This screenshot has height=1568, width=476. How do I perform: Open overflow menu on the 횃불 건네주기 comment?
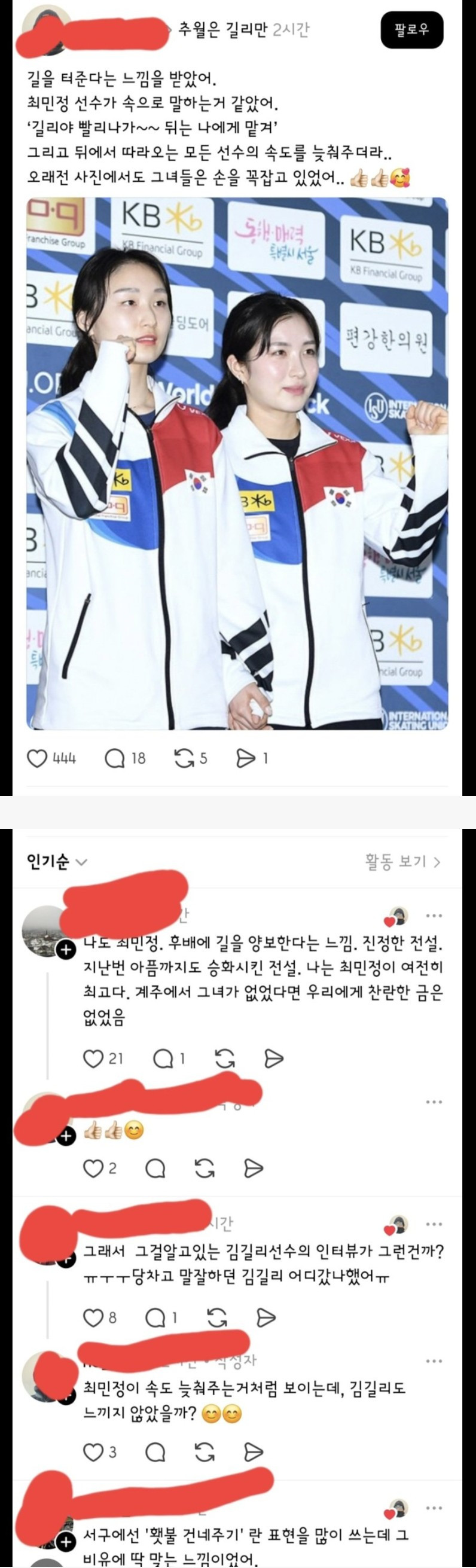pyautogui.click(x=434, y=1508)
